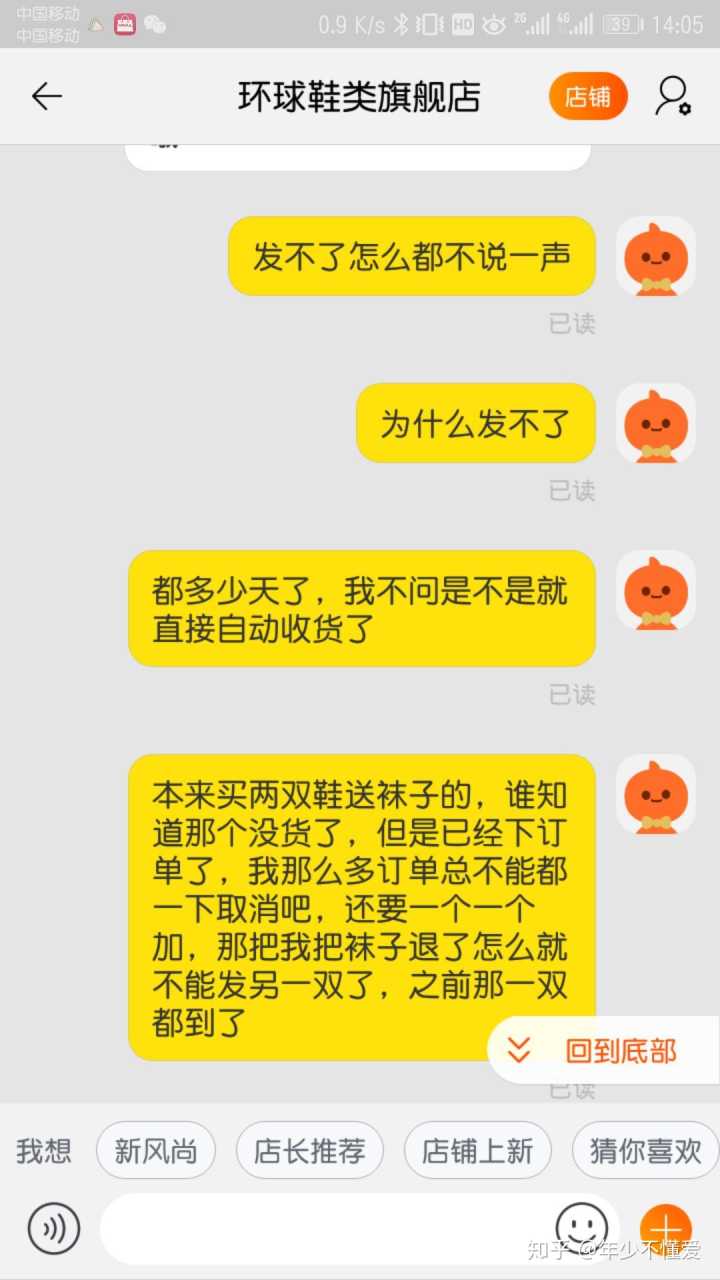Tap the 猜你喜欢 chip
Screen dimensions: 720x1280
click(x=645, y=1151)
